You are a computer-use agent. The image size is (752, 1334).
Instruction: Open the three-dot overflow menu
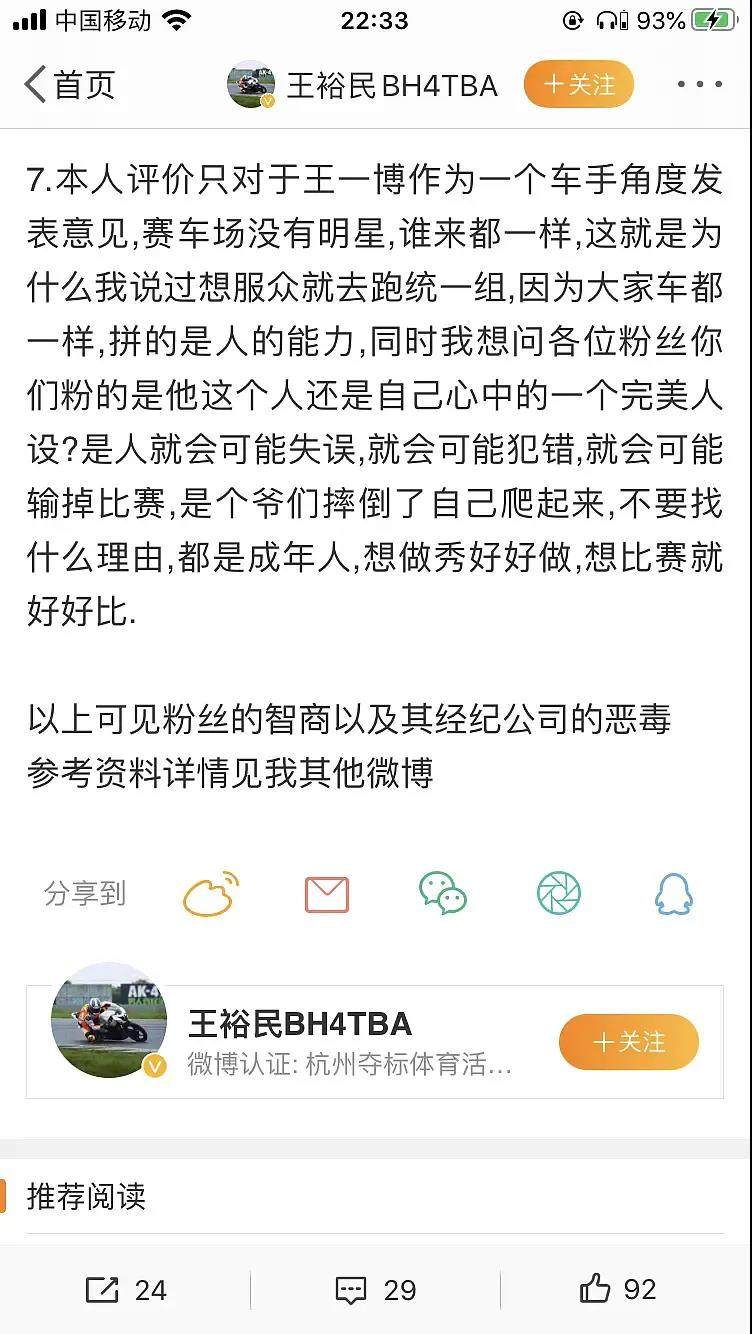point(699,85)
